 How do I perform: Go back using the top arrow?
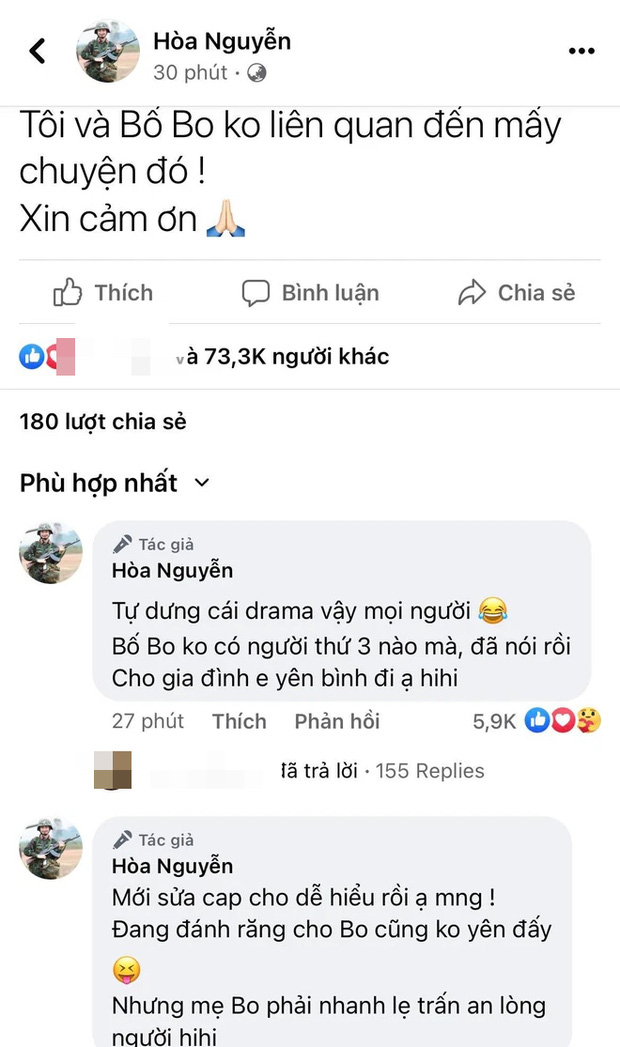[x=38, y=51]
